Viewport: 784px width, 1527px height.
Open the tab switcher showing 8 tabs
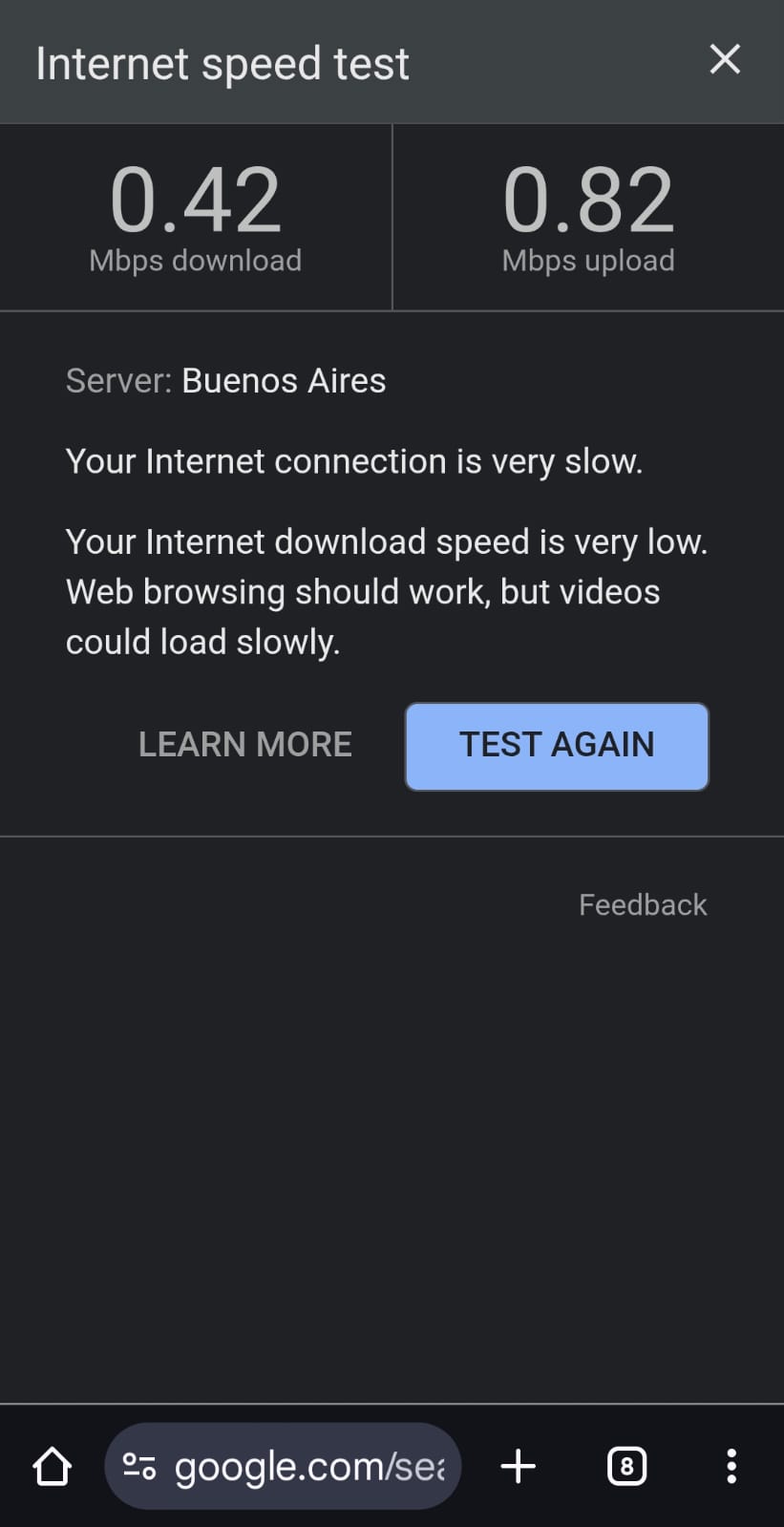point(626,1466)
